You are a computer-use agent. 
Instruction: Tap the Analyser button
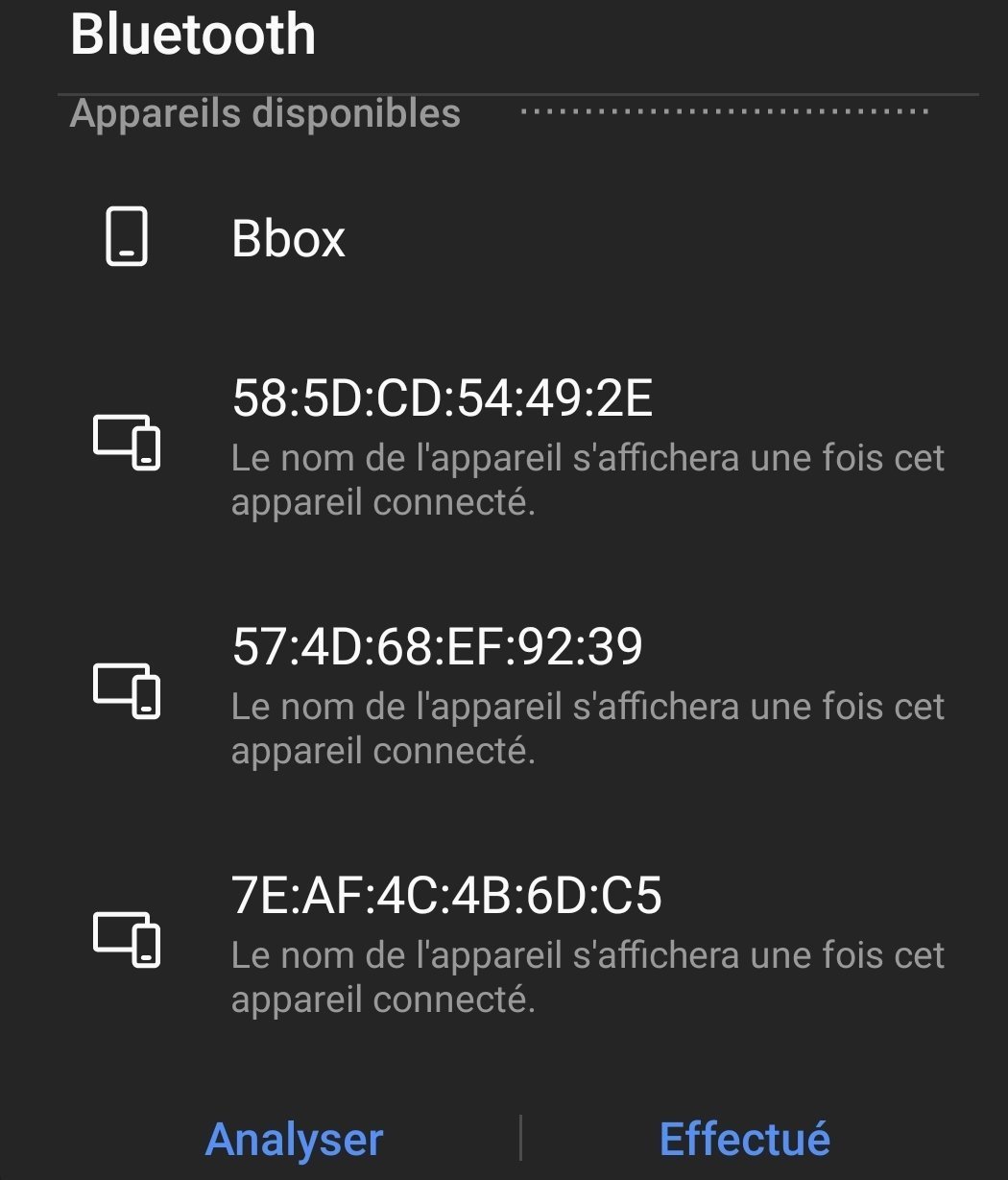click(294, 1140)
